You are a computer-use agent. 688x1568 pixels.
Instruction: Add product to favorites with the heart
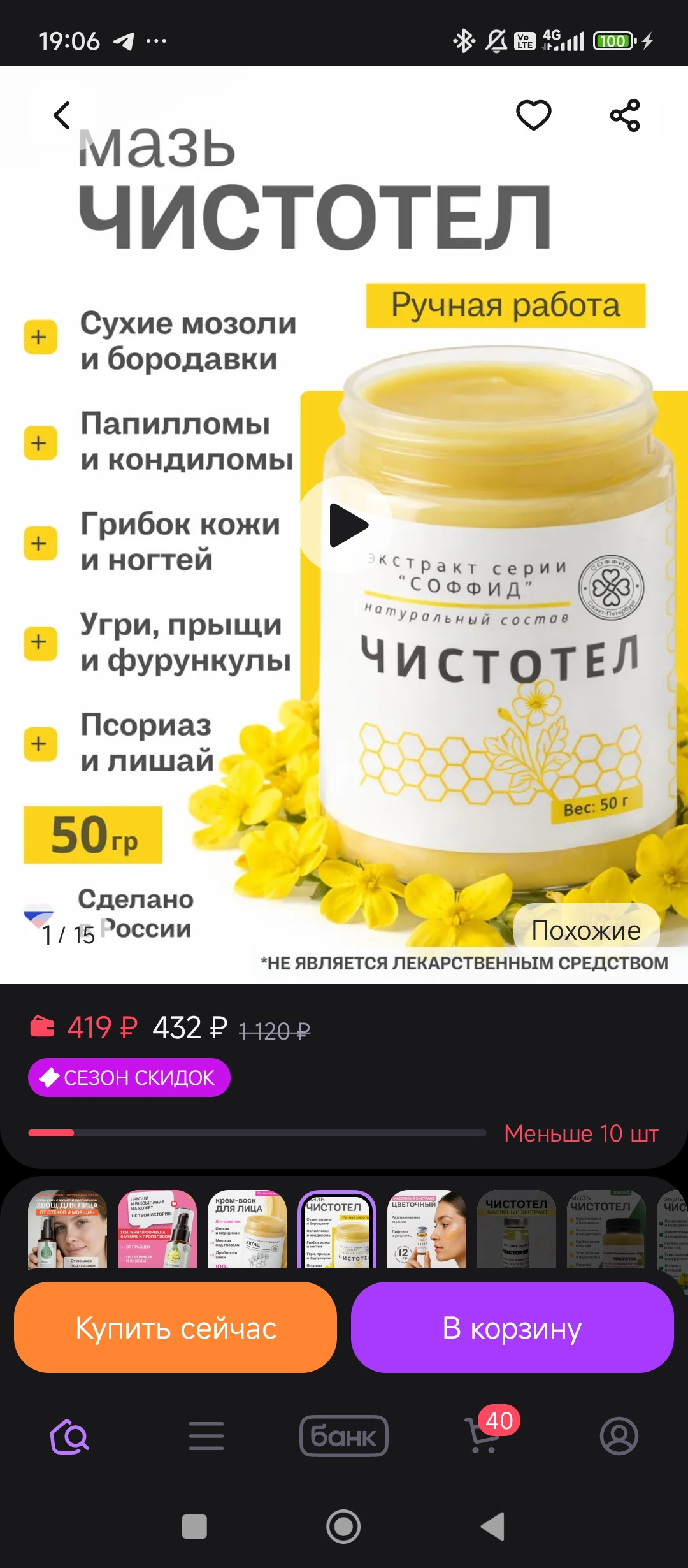click(x=533, y=115)
